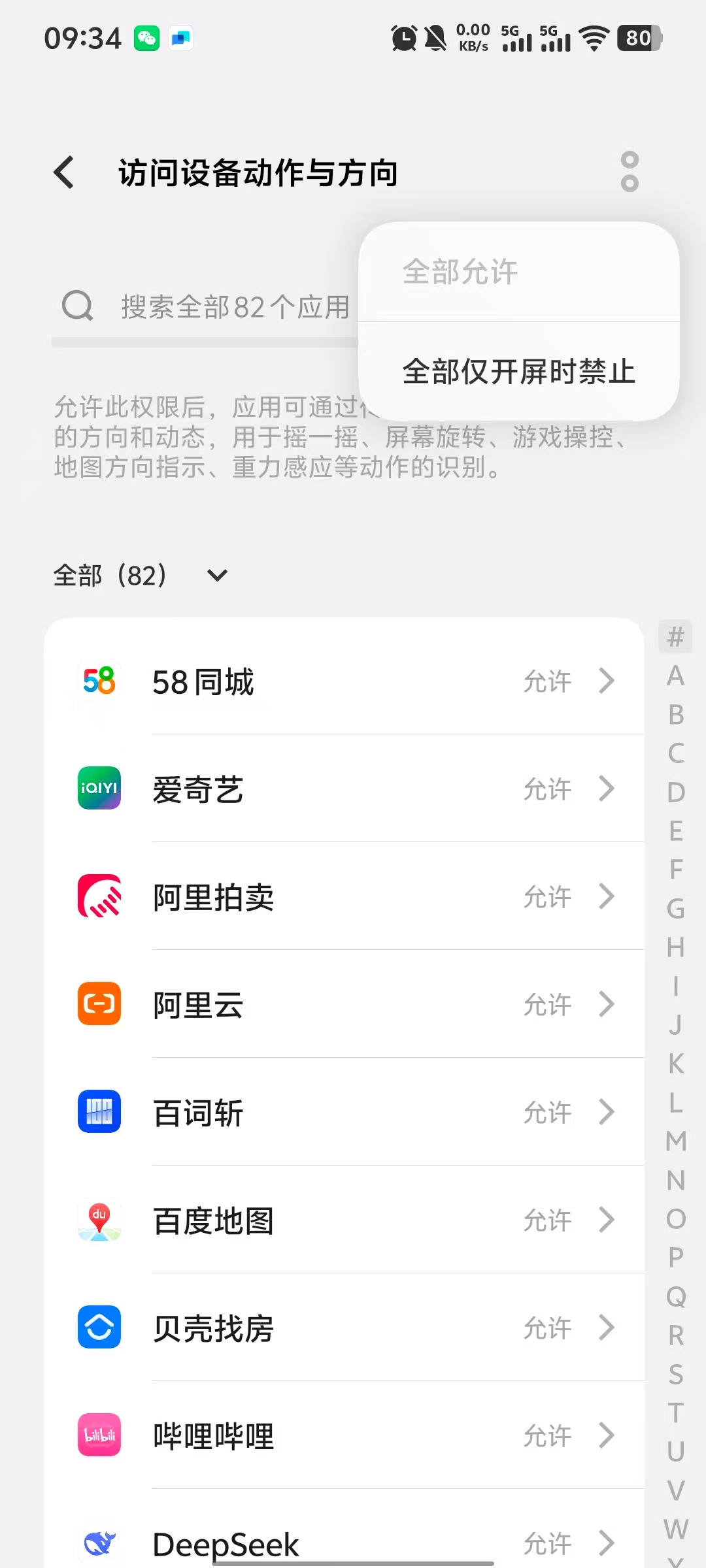Jump to letter M in the index
This screenshot has height=1568, width=706.
click(x=676, y=1141)
